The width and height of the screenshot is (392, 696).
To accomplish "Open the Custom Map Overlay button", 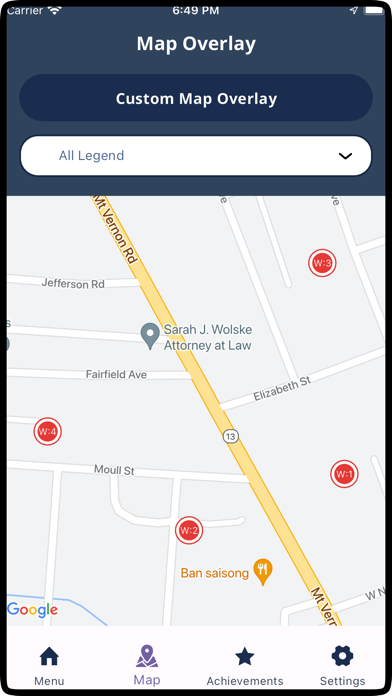I will (x=196, y=98).
